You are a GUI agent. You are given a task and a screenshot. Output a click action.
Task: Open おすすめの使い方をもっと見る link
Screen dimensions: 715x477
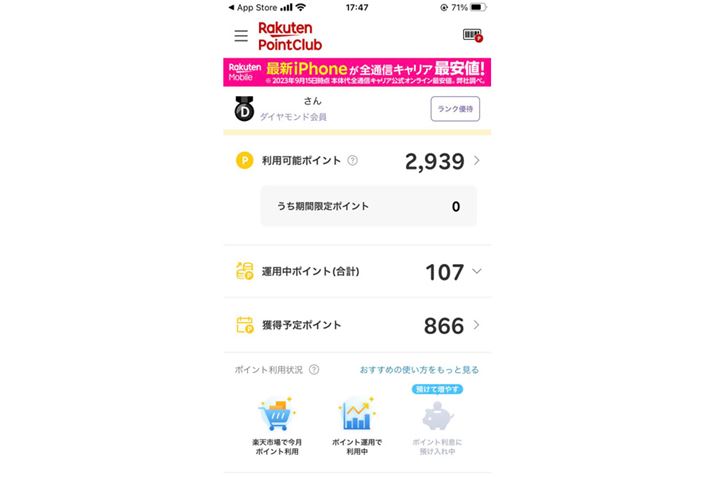(419, 369)
